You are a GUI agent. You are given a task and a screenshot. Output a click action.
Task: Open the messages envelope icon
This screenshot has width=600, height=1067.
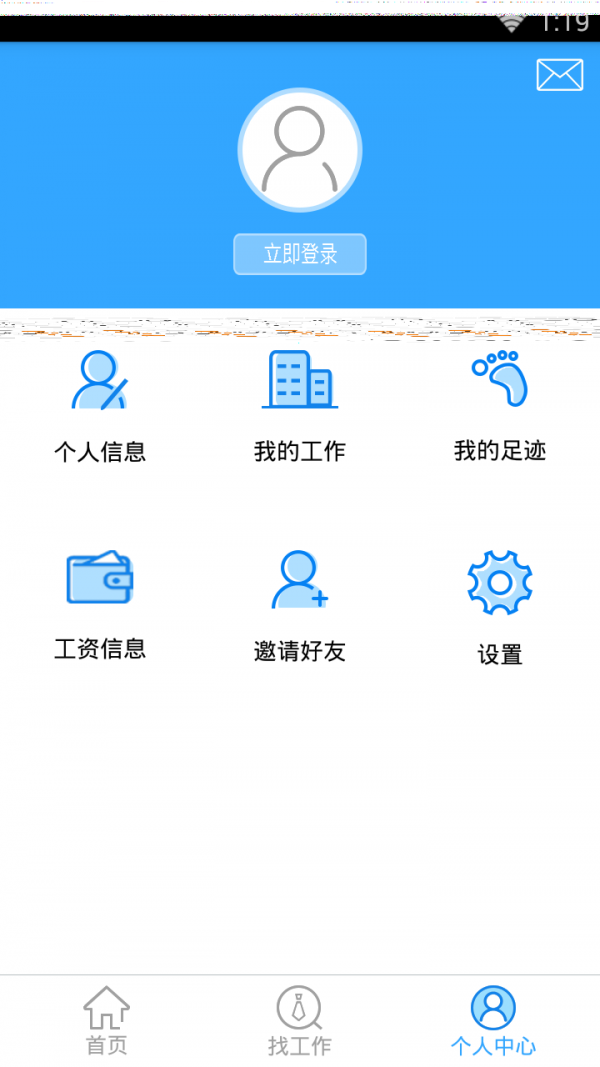[x=559, y=75]
